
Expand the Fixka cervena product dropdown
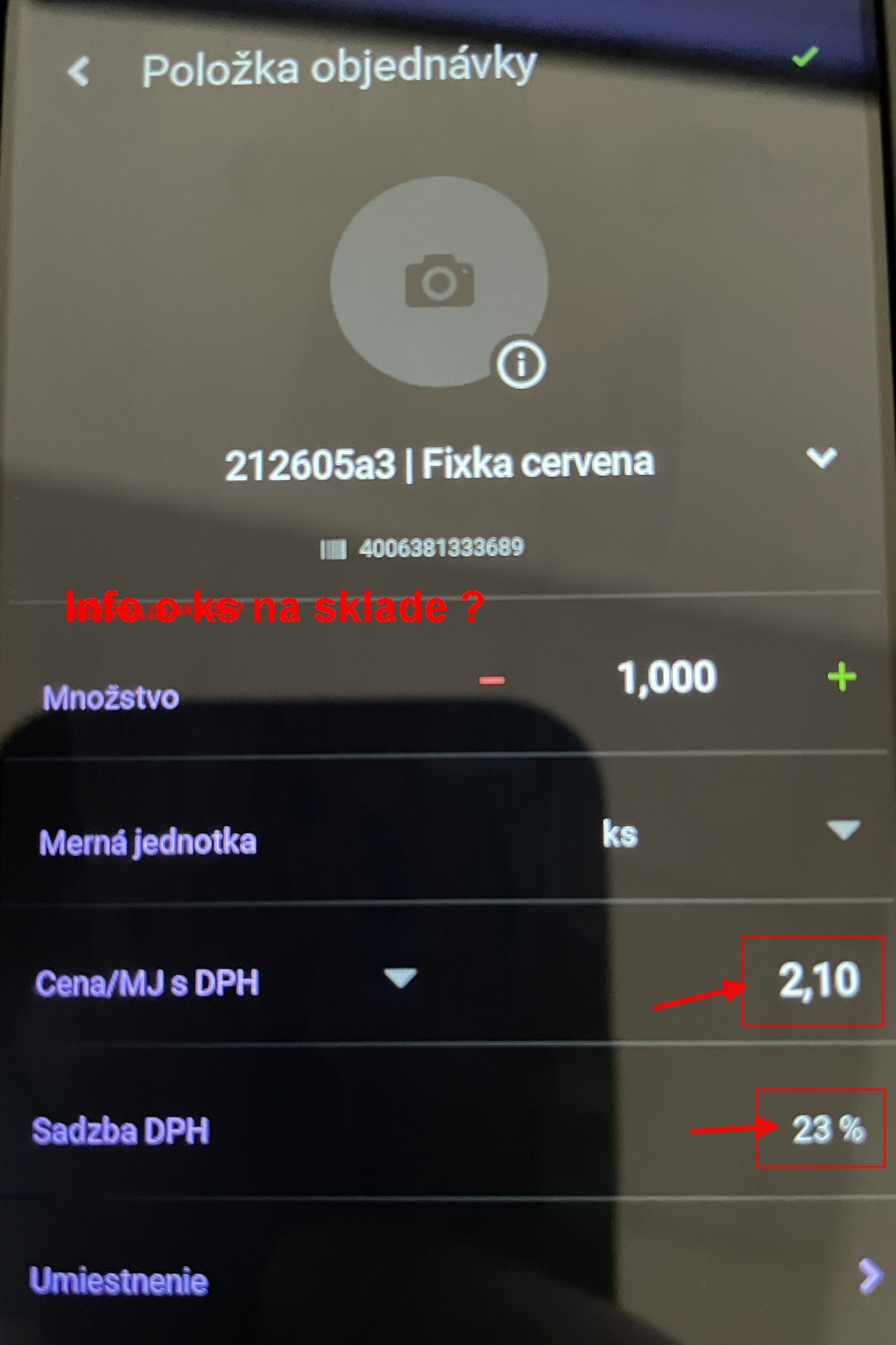click(821, 459)
